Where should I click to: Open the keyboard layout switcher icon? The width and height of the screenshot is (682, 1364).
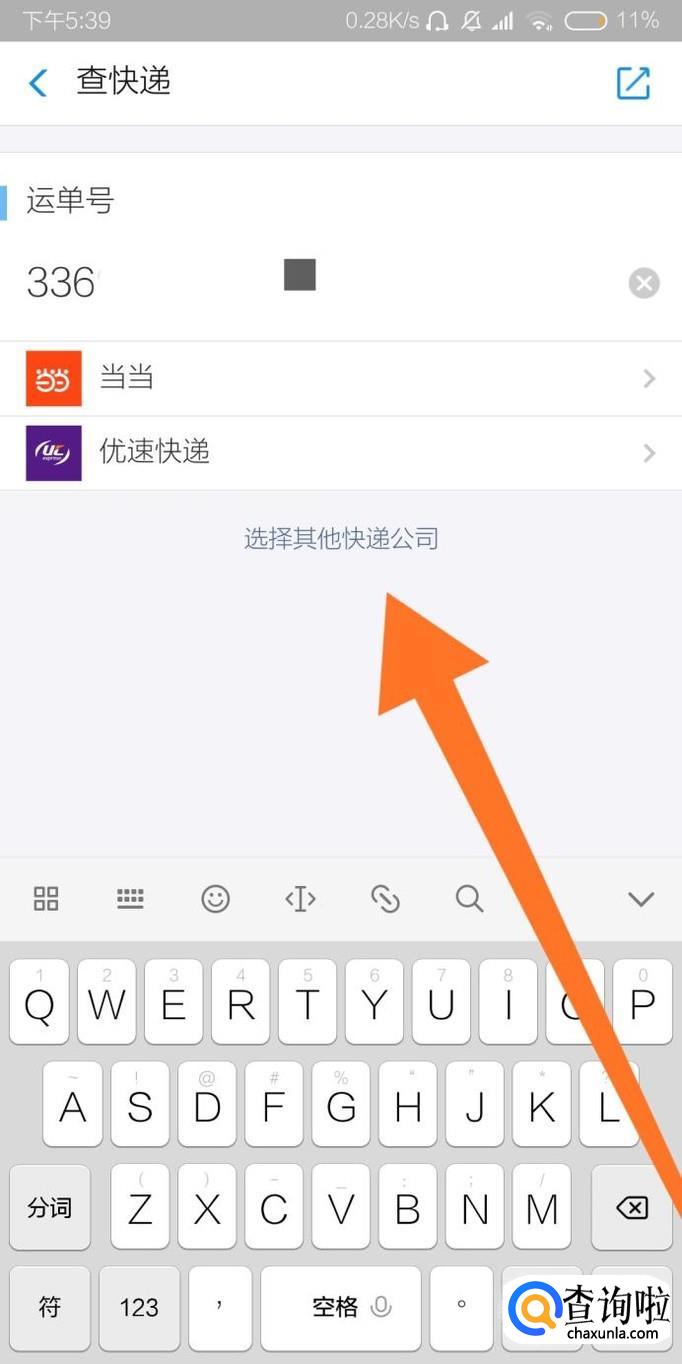point(131,898)
